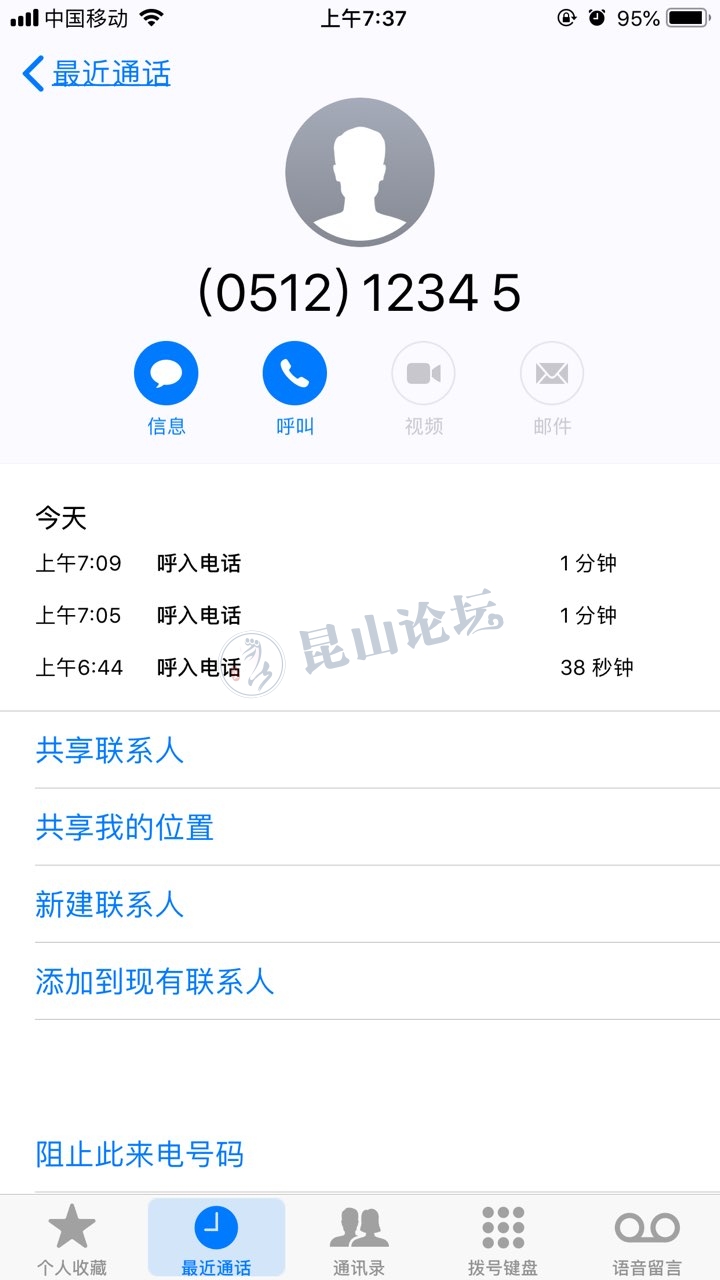720x1280 pixels.
Task: Switch to 通讯录 tab
Action: point(359,1240)
